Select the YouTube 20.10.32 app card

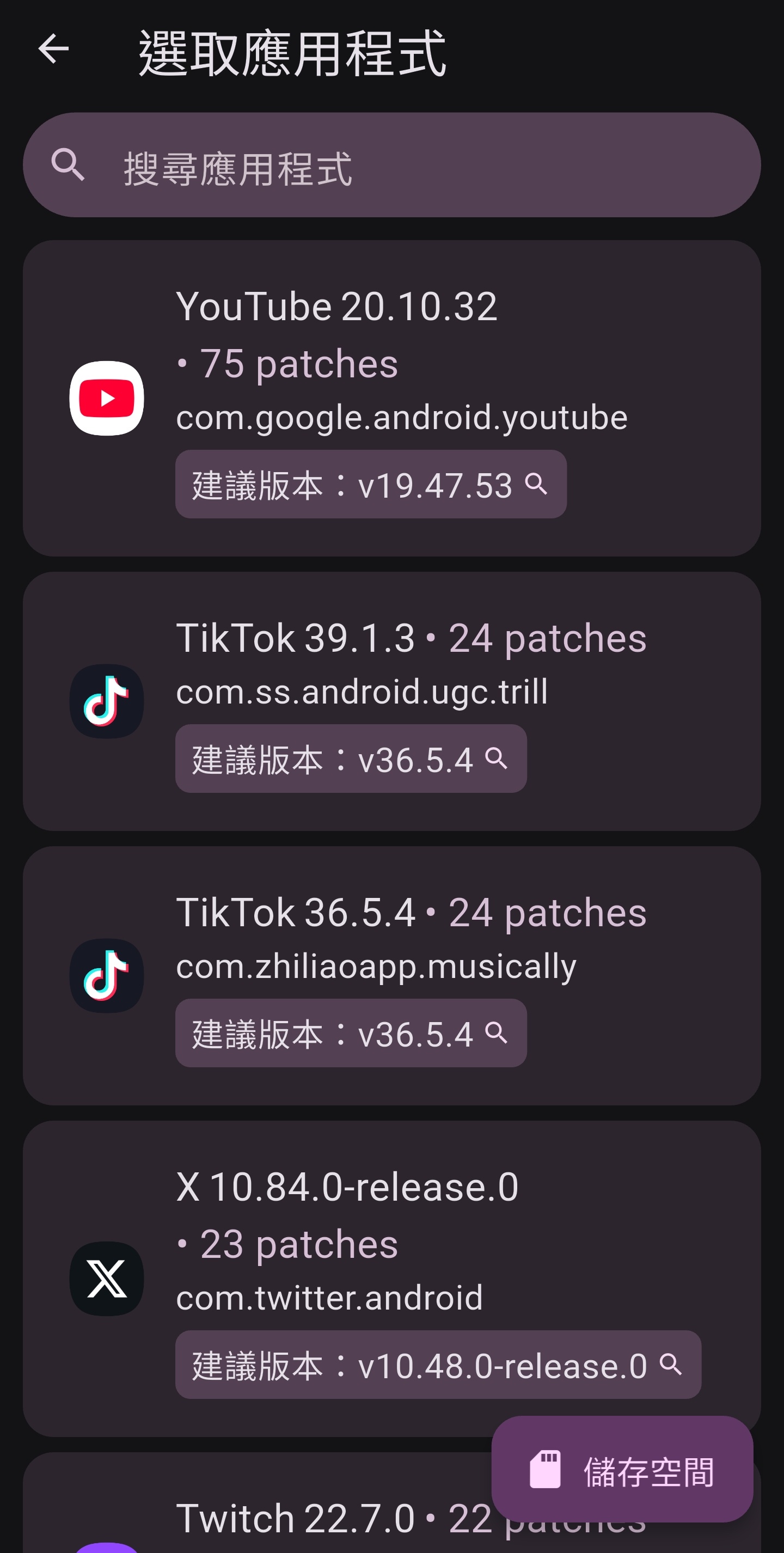click(x=391, y=398)
